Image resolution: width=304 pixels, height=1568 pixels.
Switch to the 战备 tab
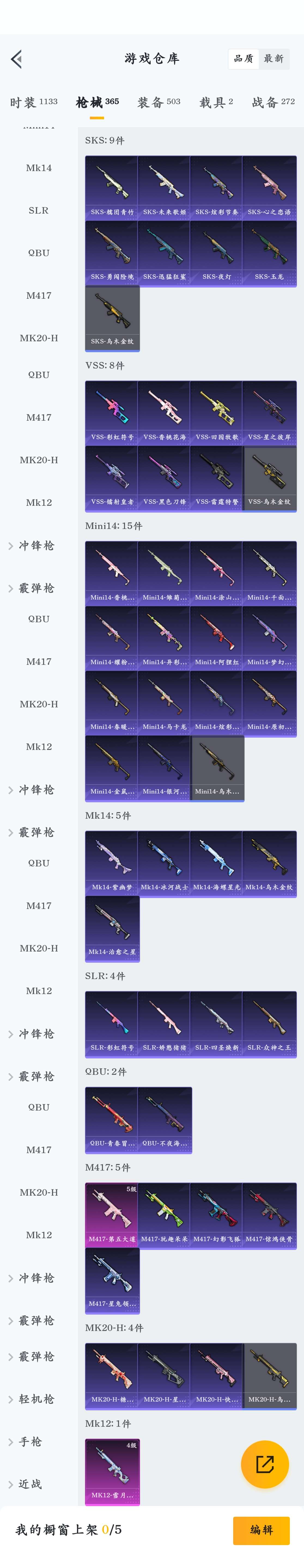tap(273, 102)
